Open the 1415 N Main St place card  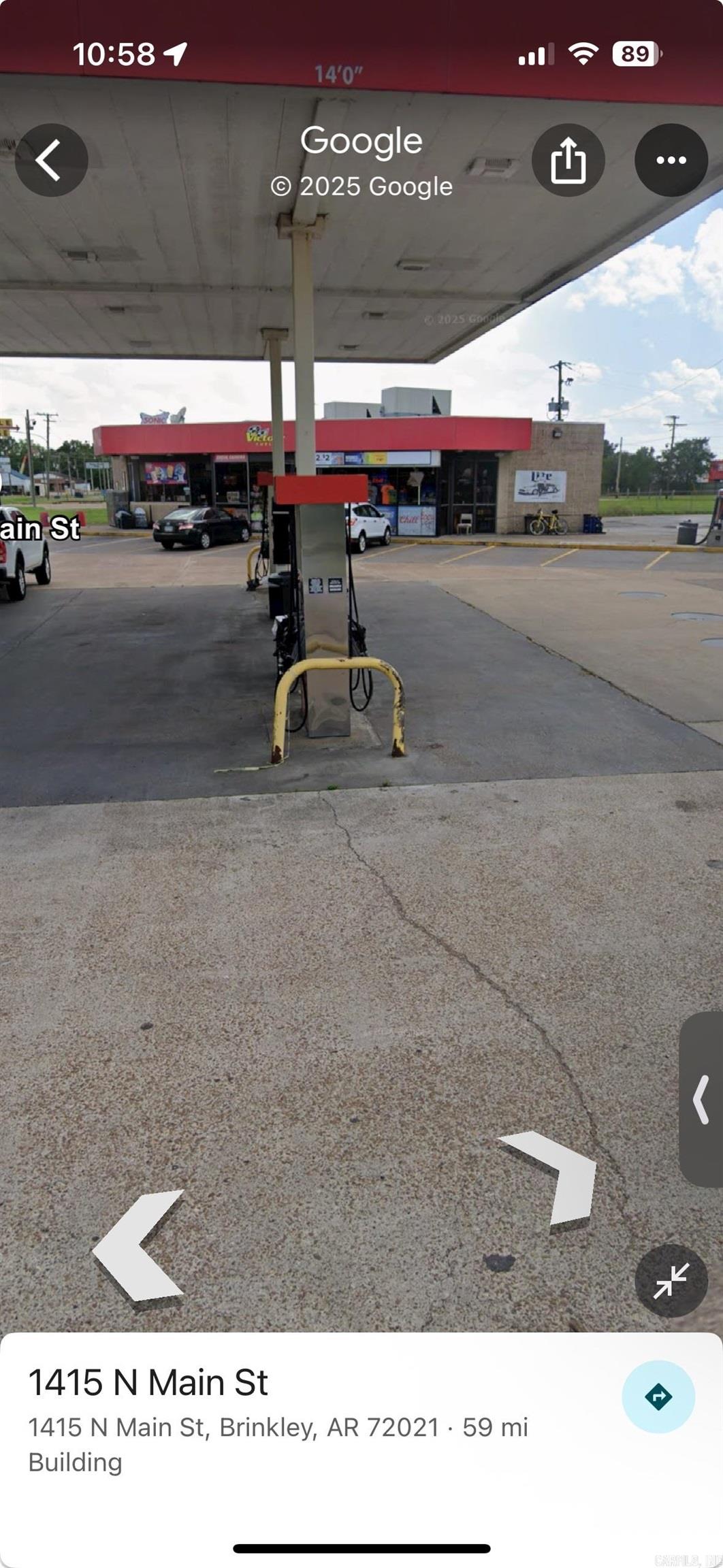pyautogui.click(x=148, y=1383)
